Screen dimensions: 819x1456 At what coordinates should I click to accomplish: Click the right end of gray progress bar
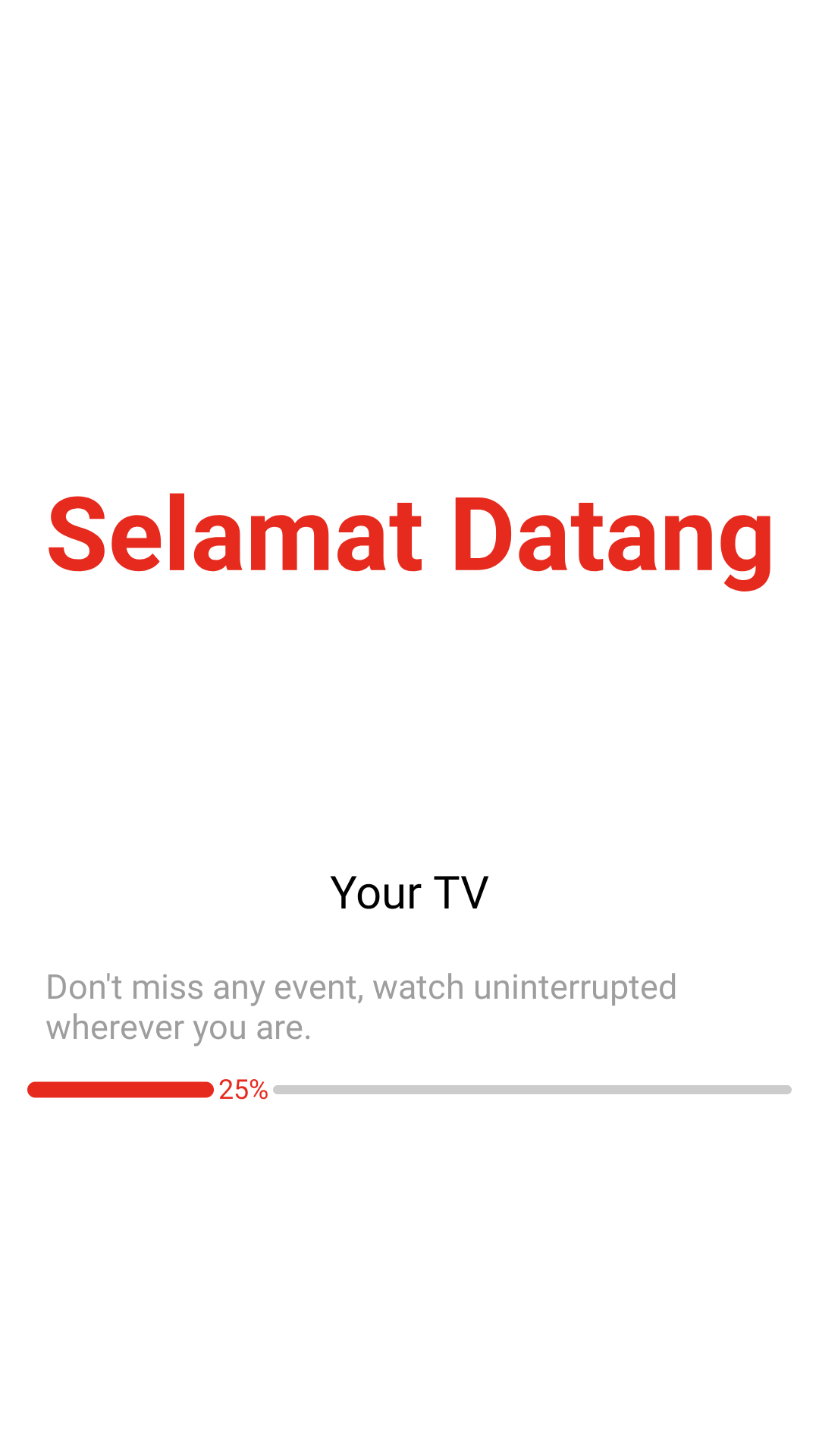pyautogui.click(x=781, y=1090)
